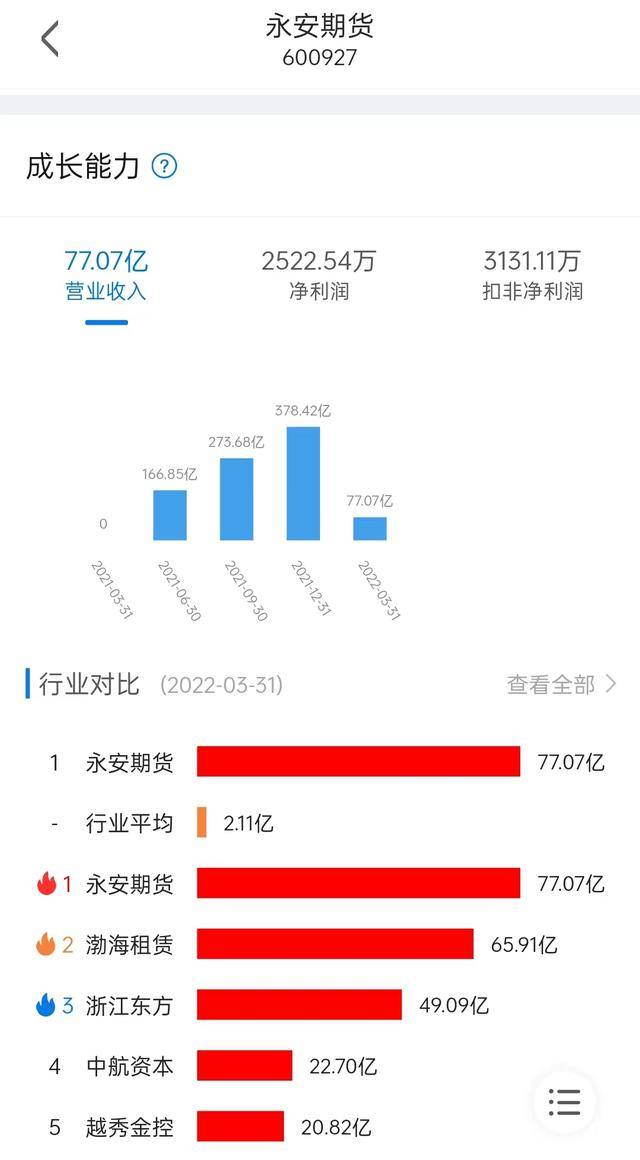This screenshot has width=640, height=1160.
Task: Open 浙江东方 ranked third
Action: click(x=130, y=1005)
